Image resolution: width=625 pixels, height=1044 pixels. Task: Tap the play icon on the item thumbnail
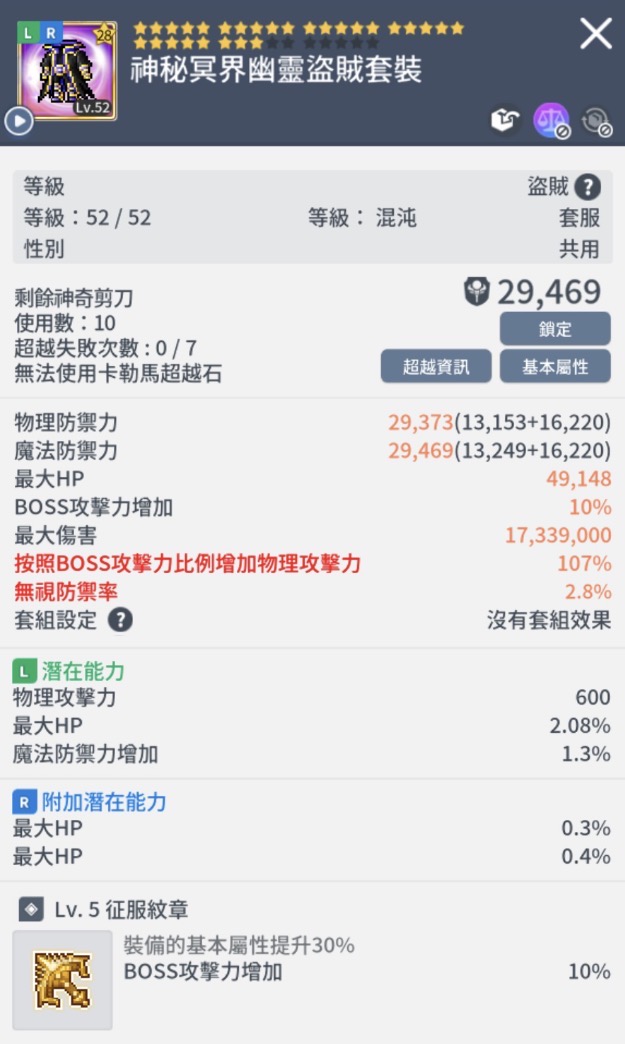point(18,121)
